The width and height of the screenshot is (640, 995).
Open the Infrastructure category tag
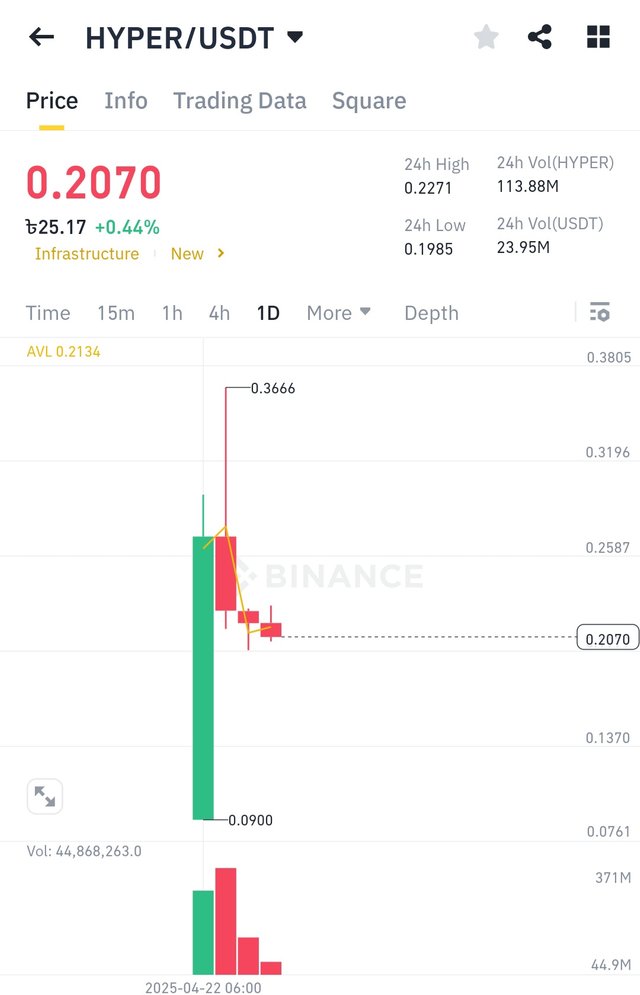pyautogui.click(x=87, y=254)
